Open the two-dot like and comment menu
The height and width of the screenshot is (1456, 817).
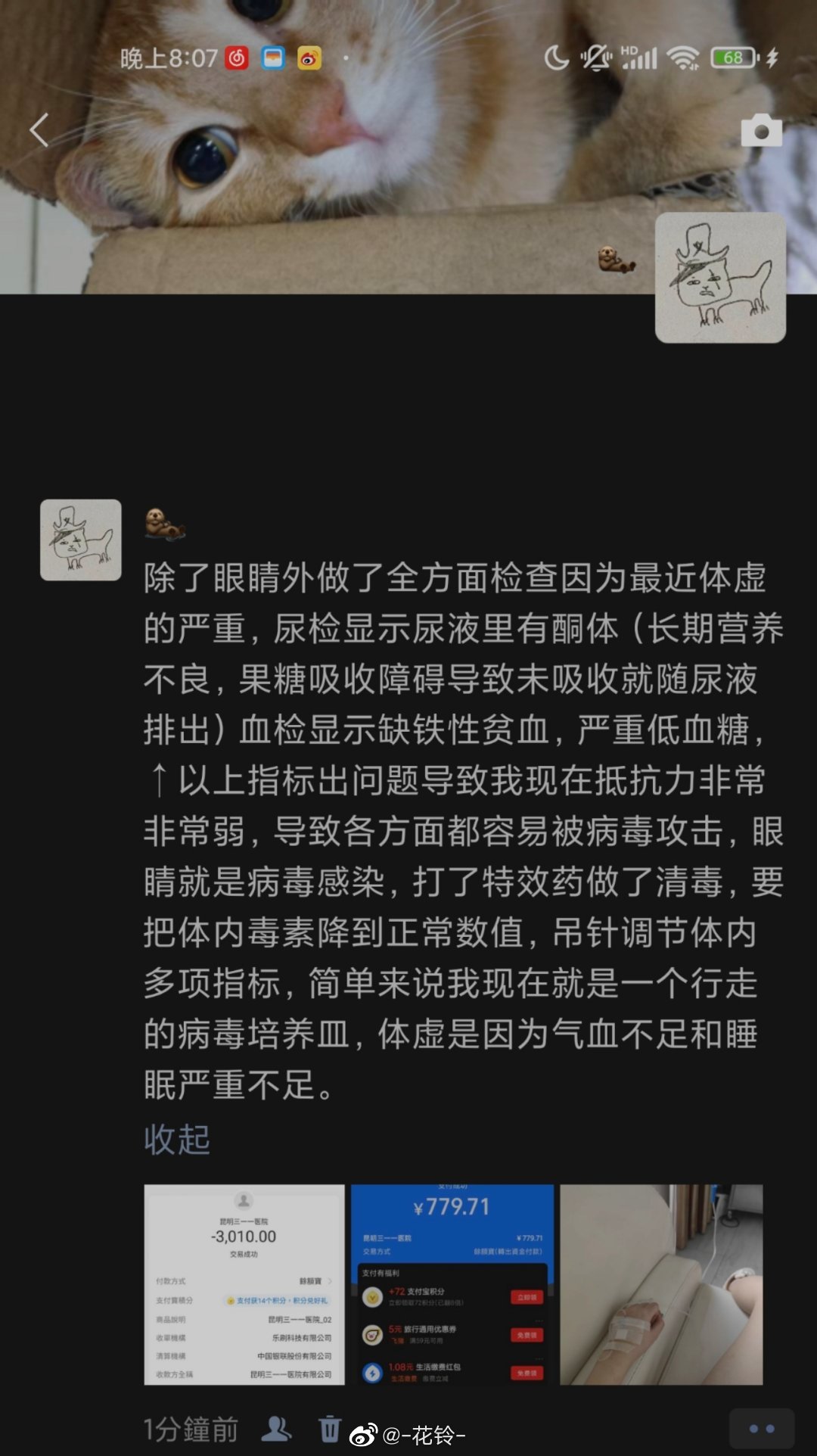click(x=761, y=1429)
